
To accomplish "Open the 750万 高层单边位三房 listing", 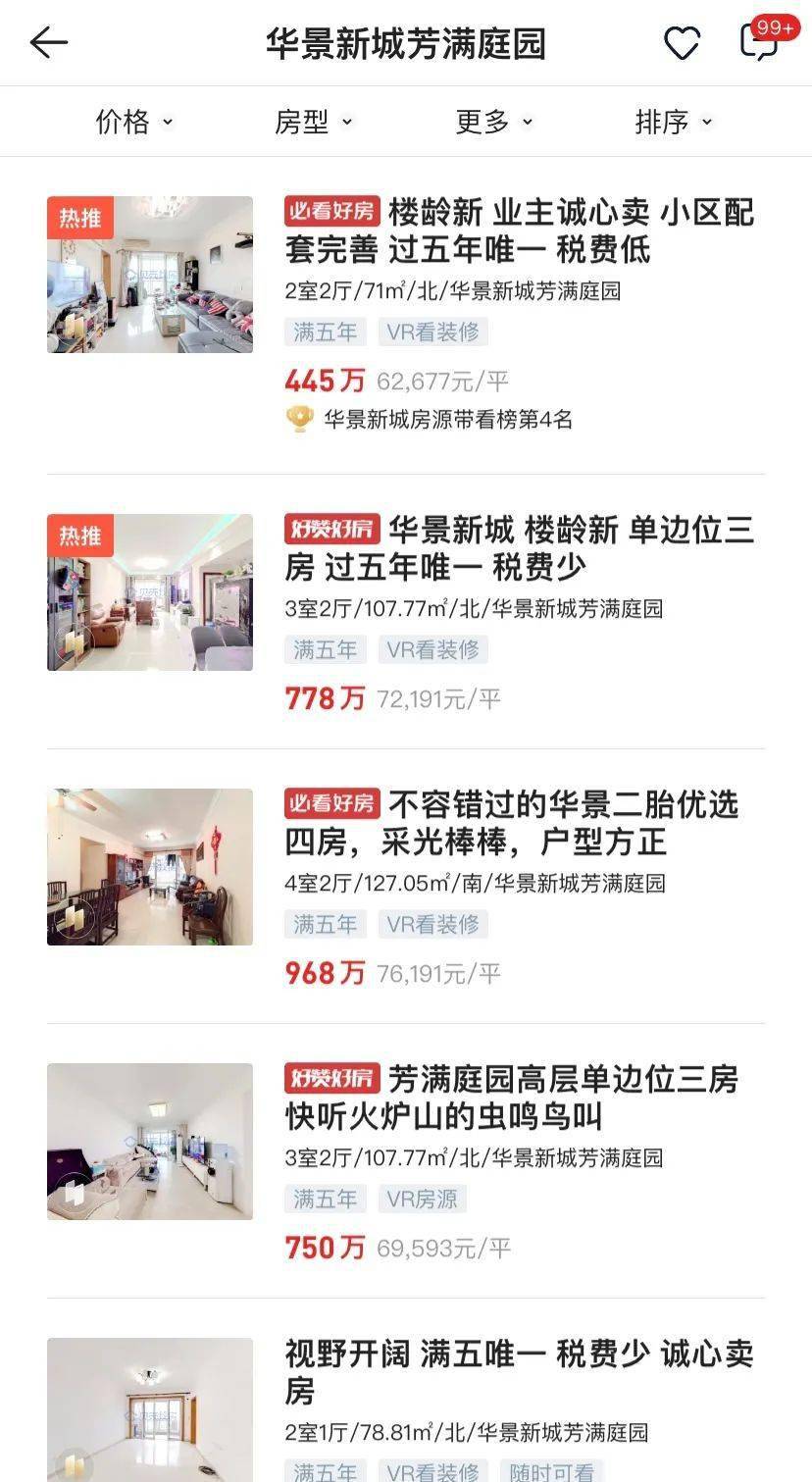I will click(520, 1099).
